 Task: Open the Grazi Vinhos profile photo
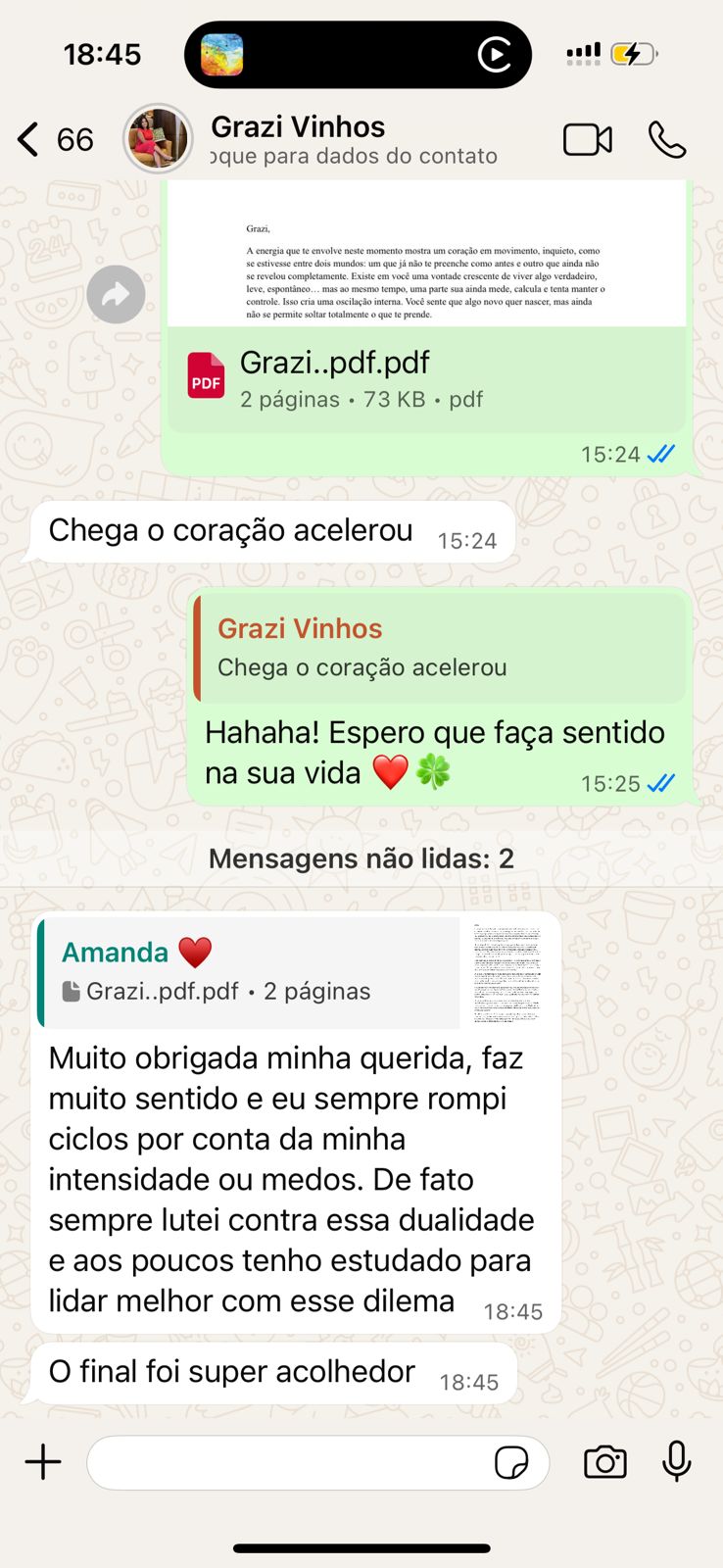(158, 139)
